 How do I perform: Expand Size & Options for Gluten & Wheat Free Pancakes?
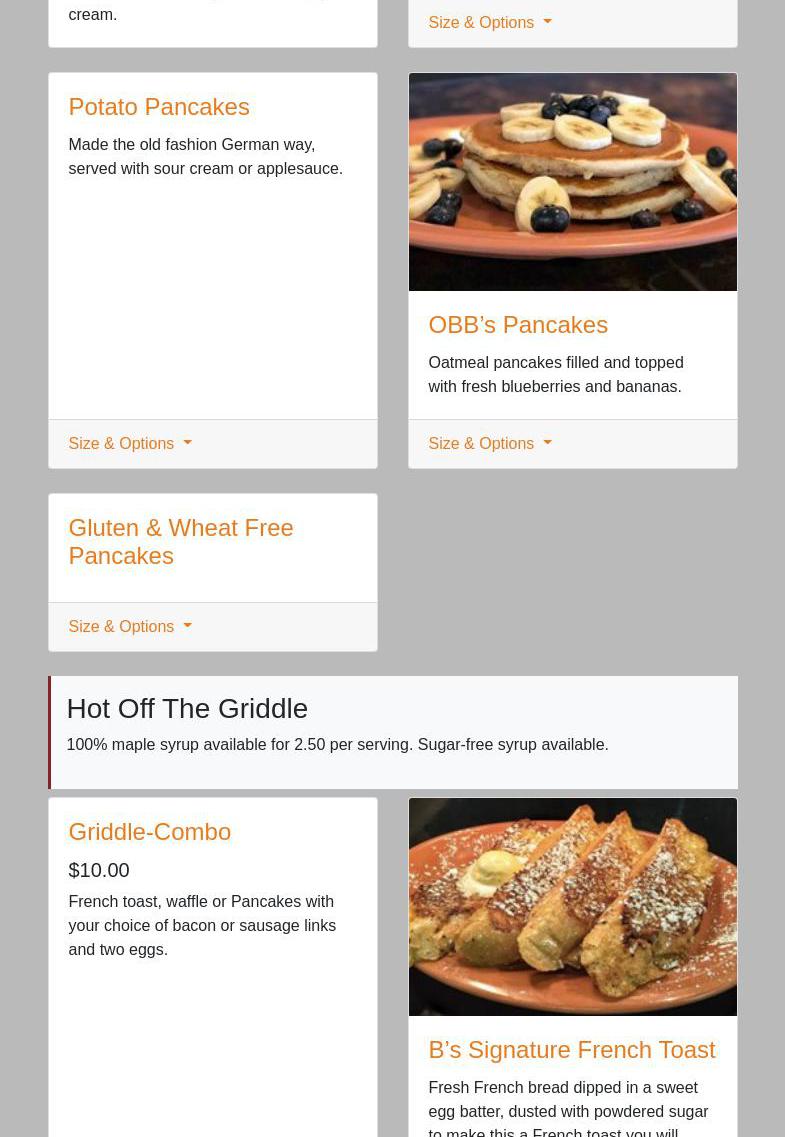pyautogui.click(x=129, y=626)
